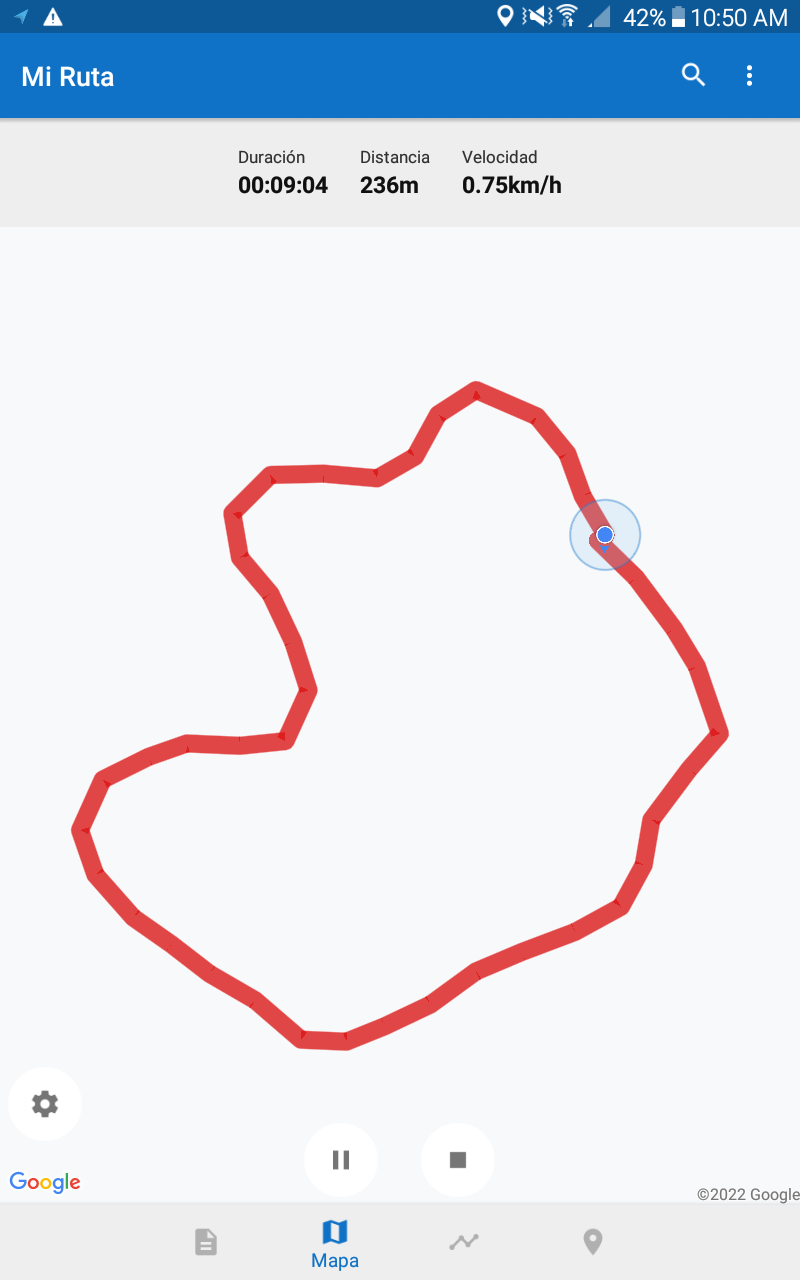The height and width of the screenshot is (1280, 800).
Task: Open the search icon in app bar
Action: (693, 75)
